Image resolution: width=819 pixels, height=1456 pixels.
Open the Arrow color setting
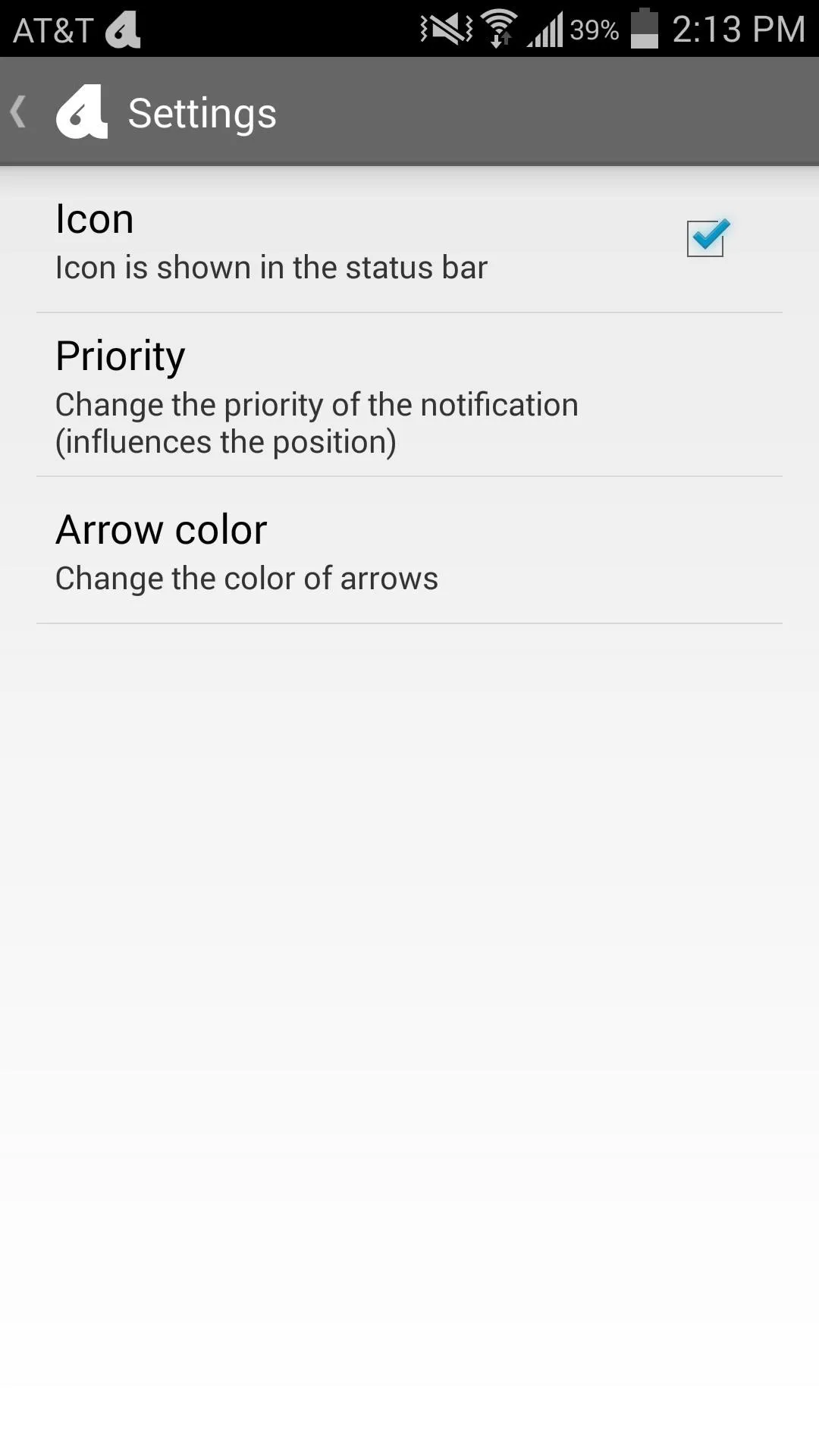pos(409,551)
